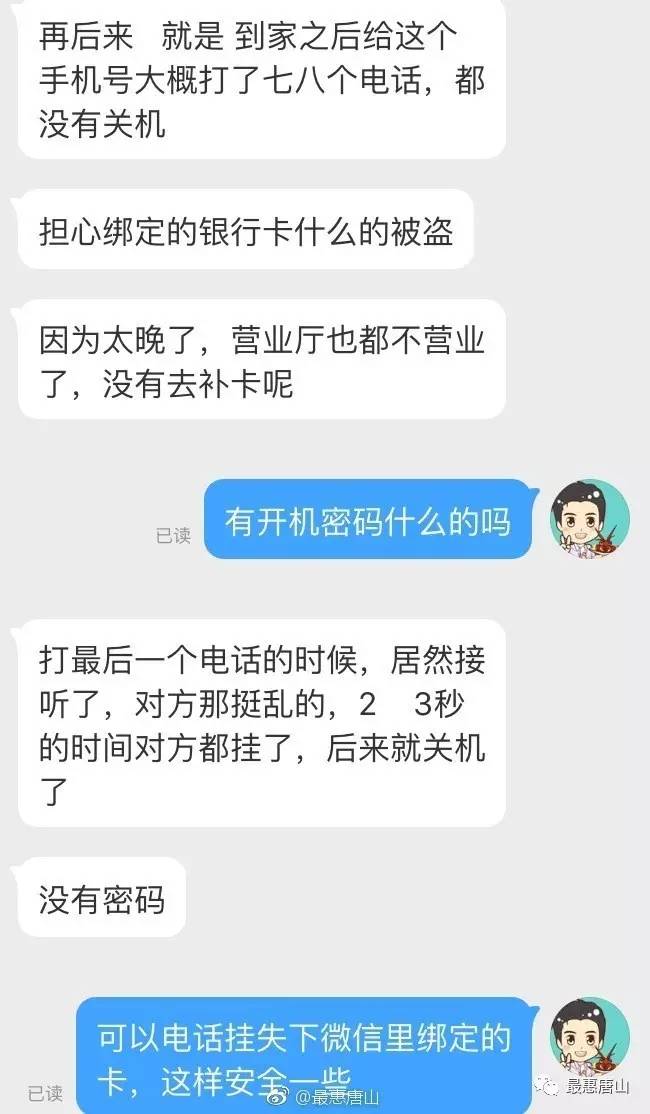Tap the avatar next to '可以电话挂失下微信' message
The width and height of the screenshot is (650, 1114).
pos(590,1036)
